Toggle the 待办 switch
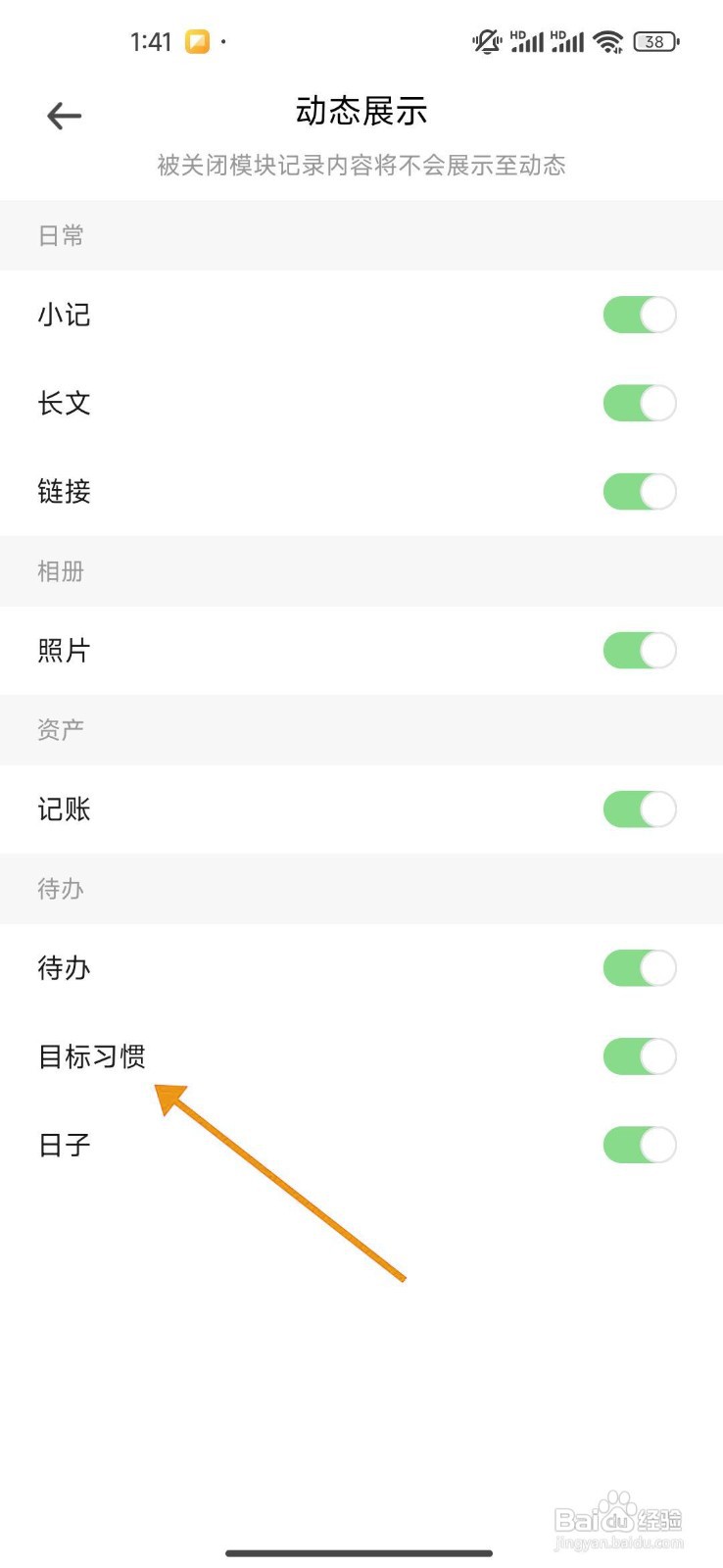The image size is (723, 1568). point(639,968)
